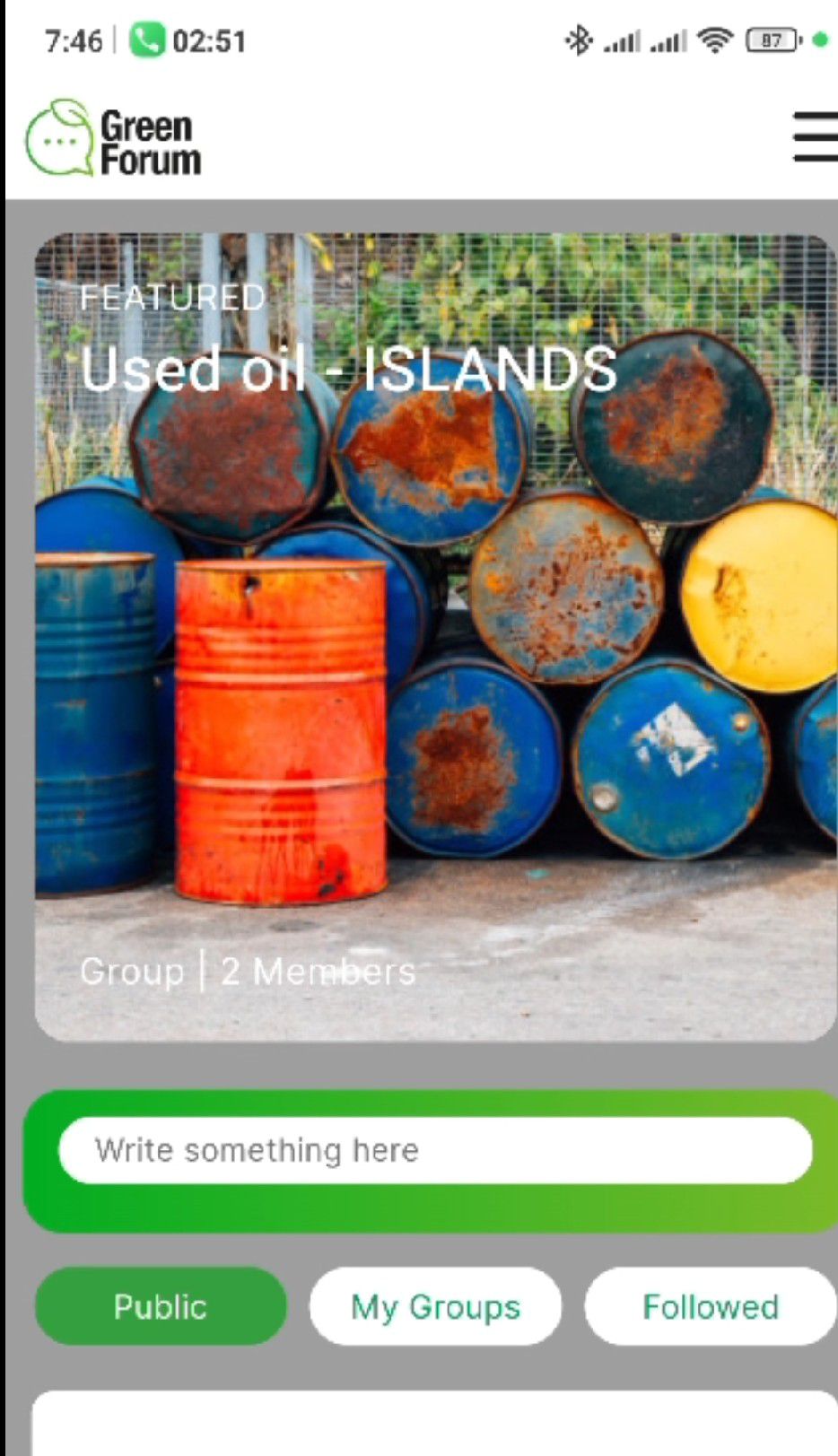Select the Public filter

coord(161,1306)
